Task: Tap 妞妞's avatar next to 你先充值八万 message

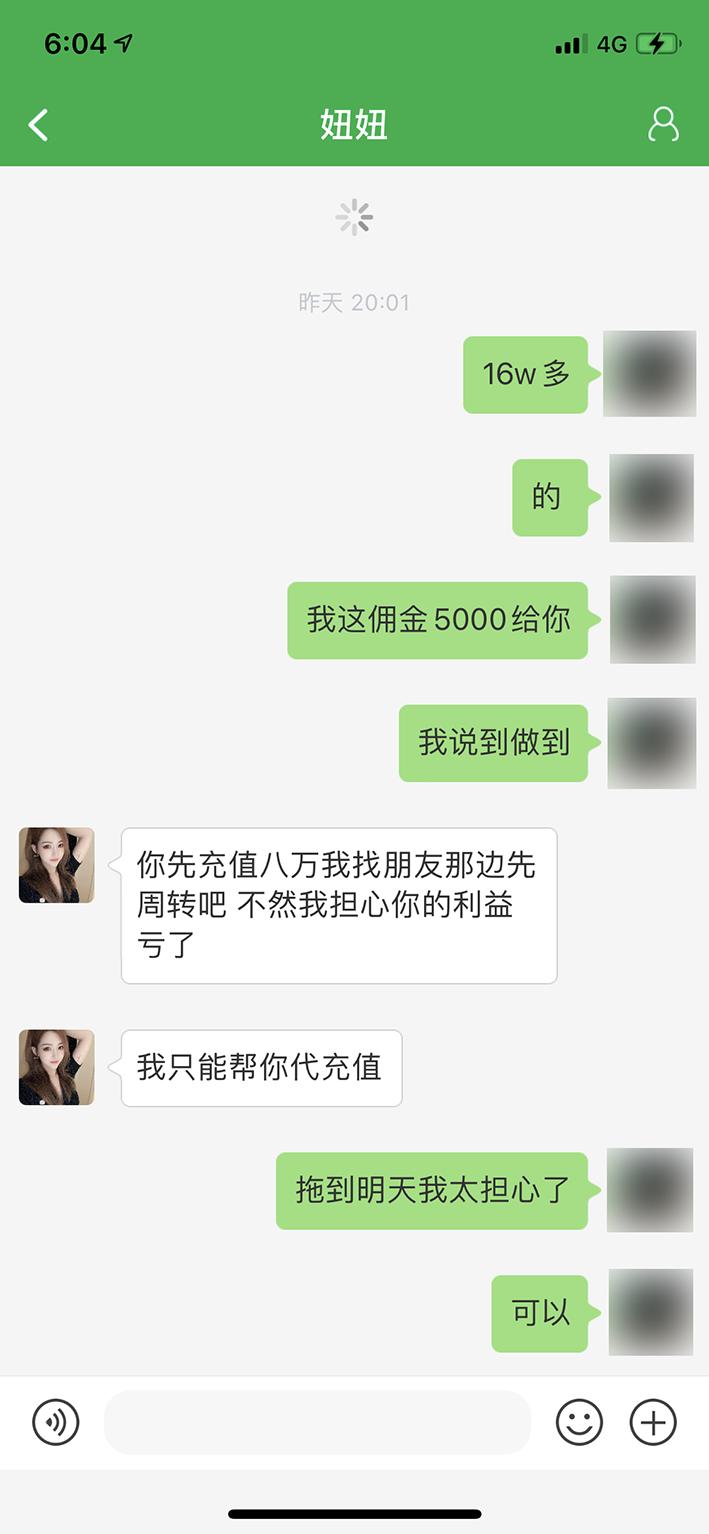Action: (x=57, y=865)
